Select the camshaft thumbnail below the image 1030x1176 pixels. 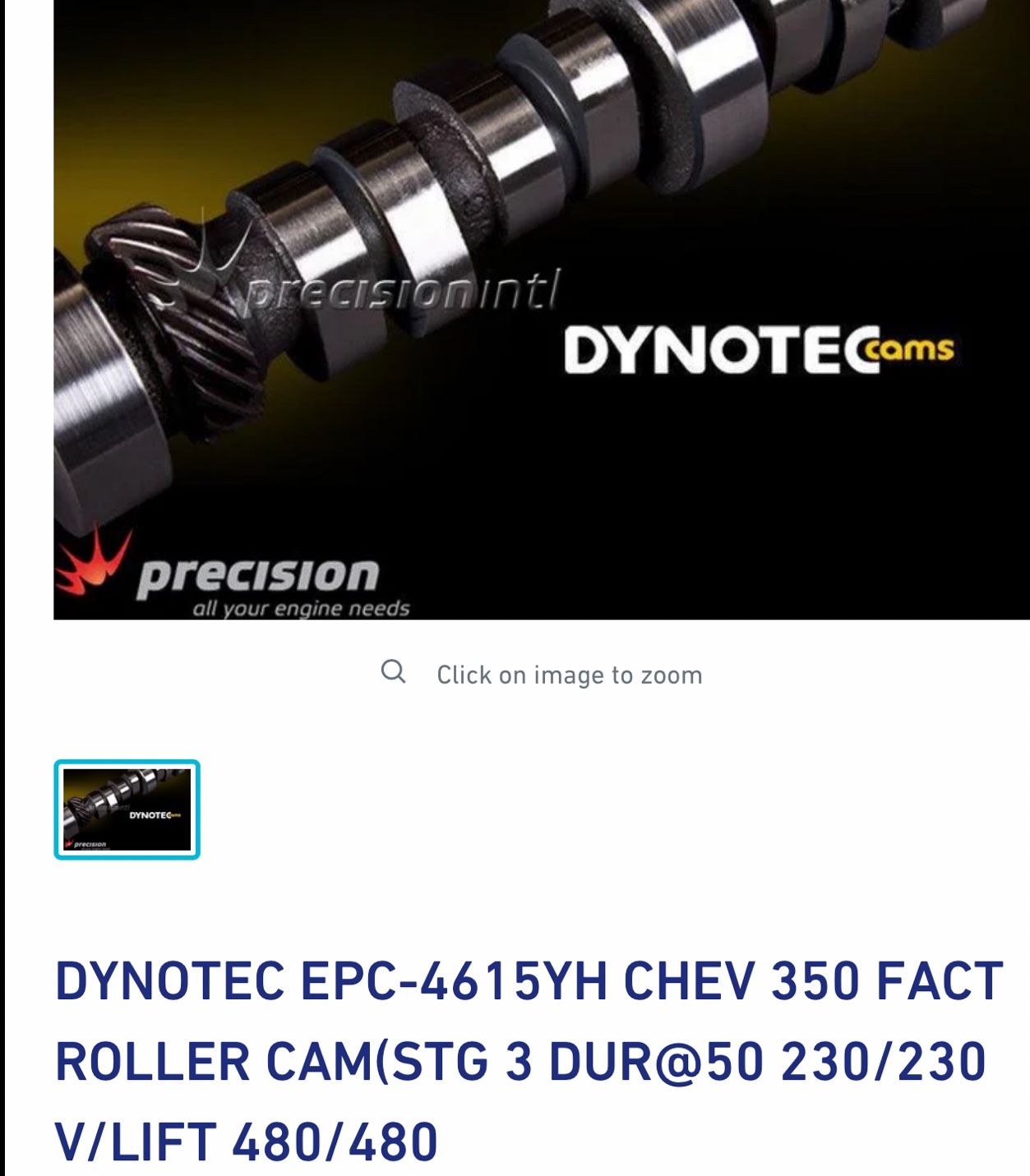click(127, 809)
